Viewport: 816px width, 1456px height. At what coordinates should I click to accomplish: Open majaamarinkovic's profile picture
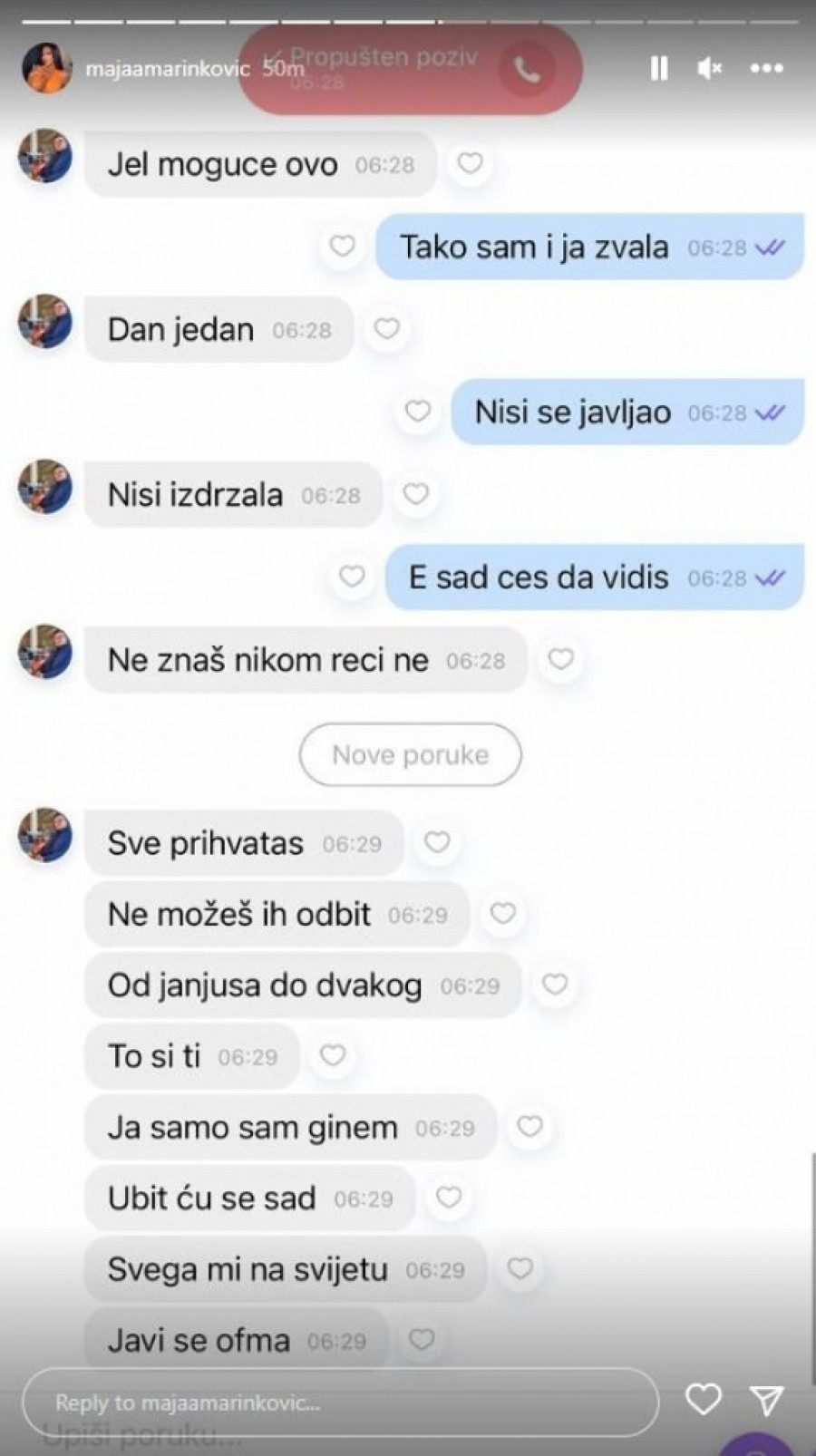point(47,68)
